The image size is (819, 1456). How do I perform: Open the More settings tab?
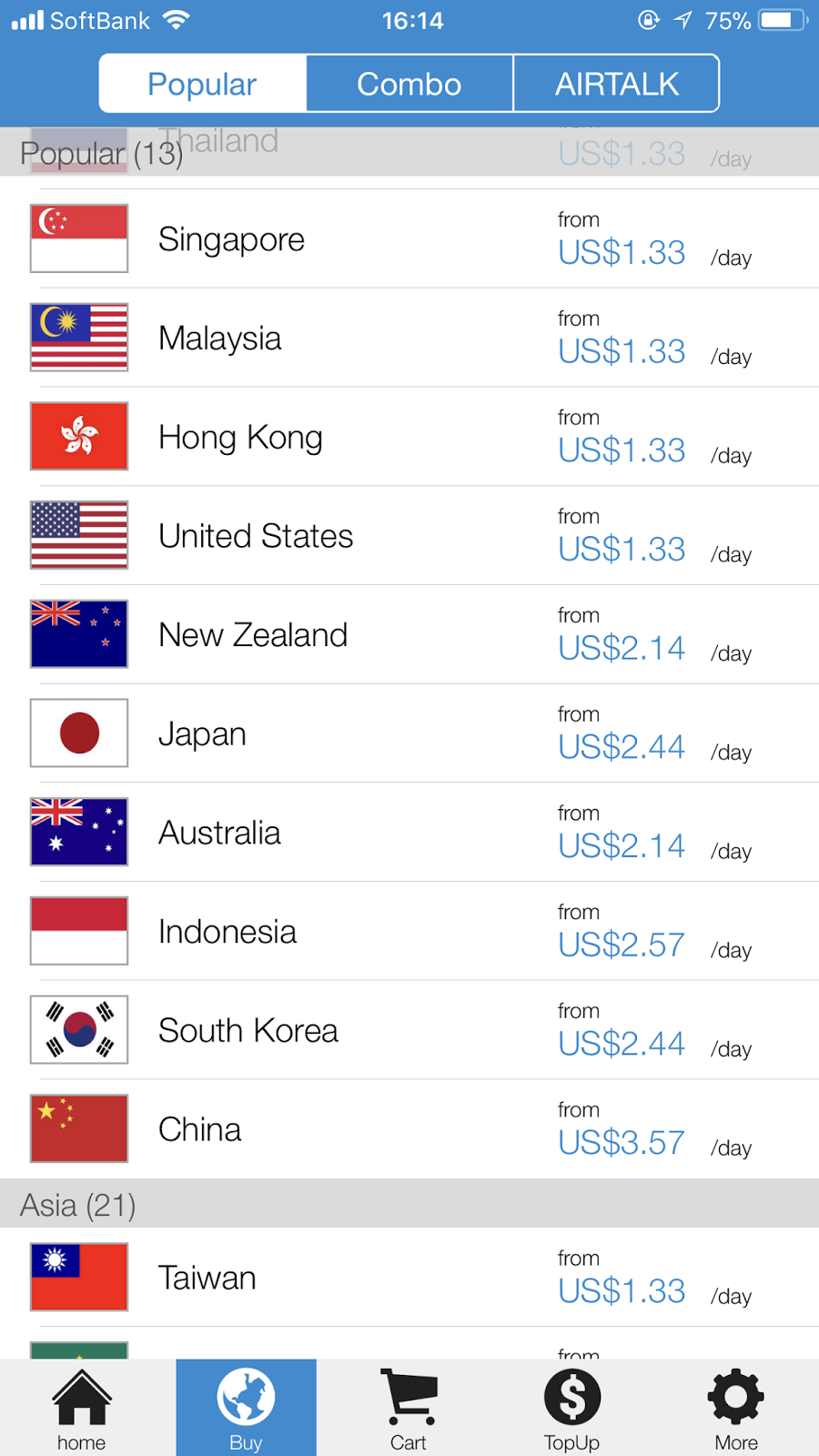[736, 1408]
